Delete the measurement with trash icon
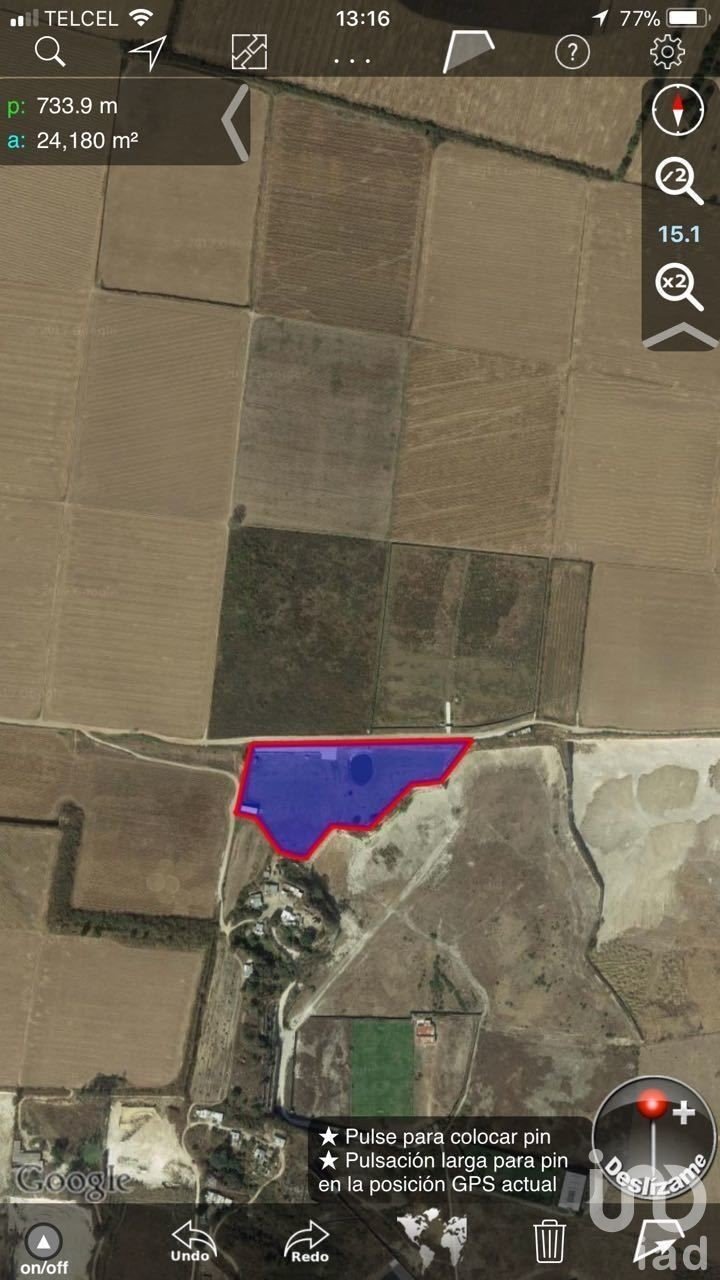 tap(549, 1240)
